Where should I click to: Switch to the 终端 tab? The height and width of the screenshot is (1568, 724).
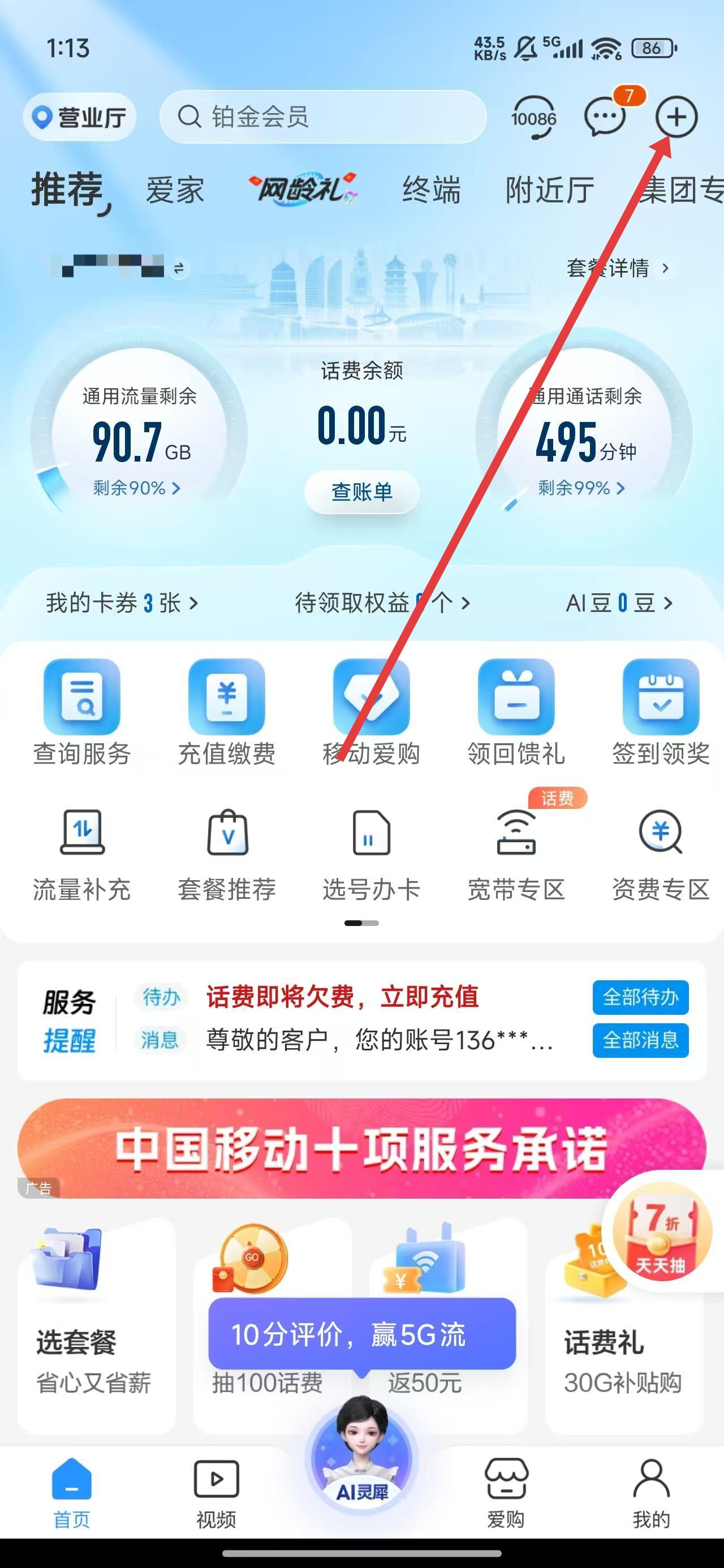coord(431,190)
